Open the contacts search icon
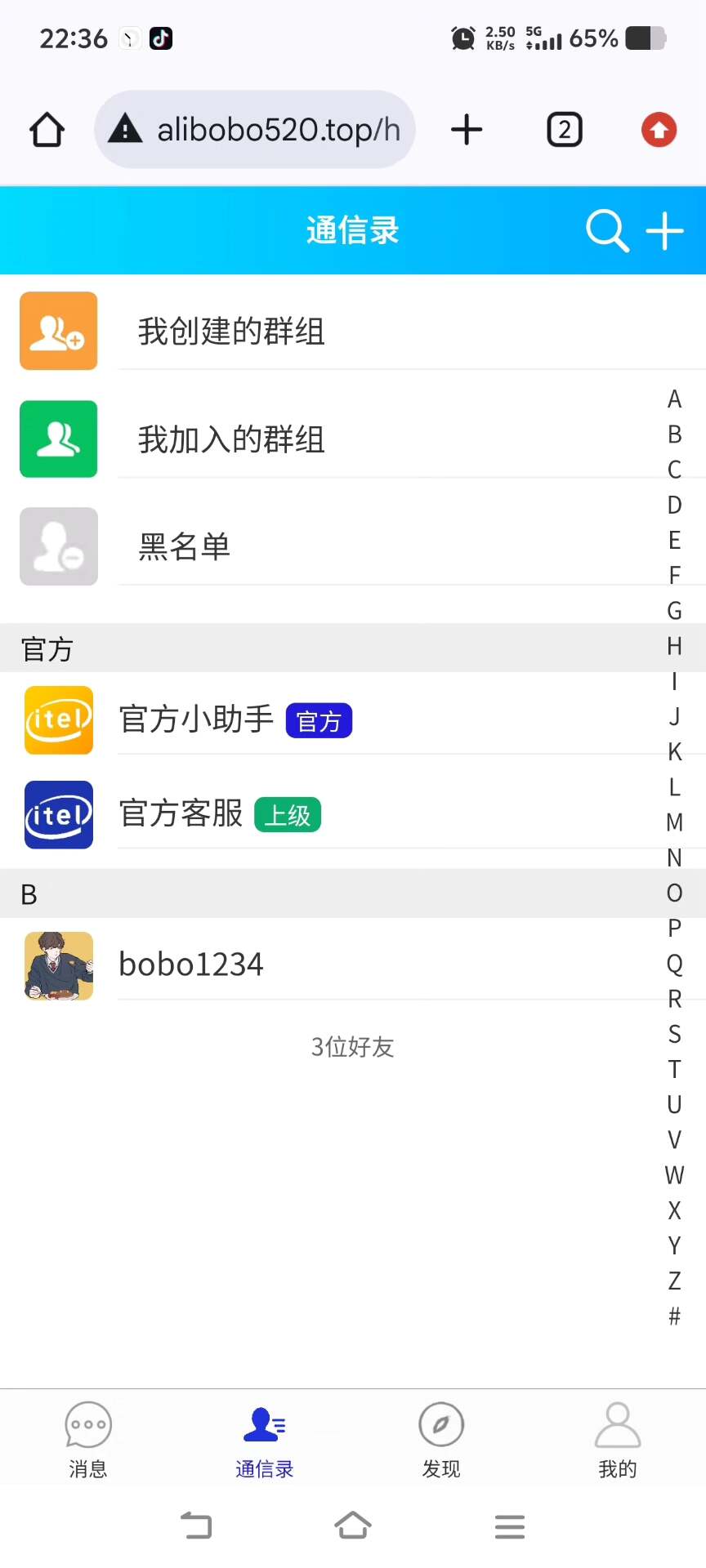The height and width of the screenshot is (1568, 706). coord(607,231)
